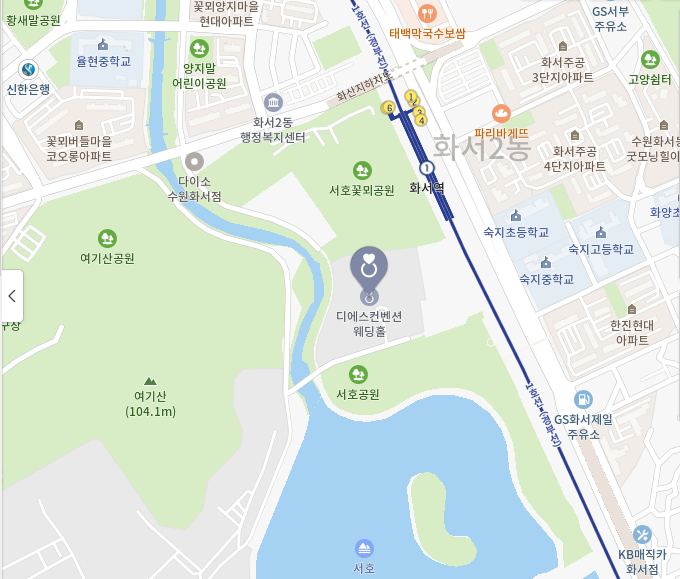
Task: Select the 디에스컨벤션 웨딩홀 location pin
Action: [369, 268]
